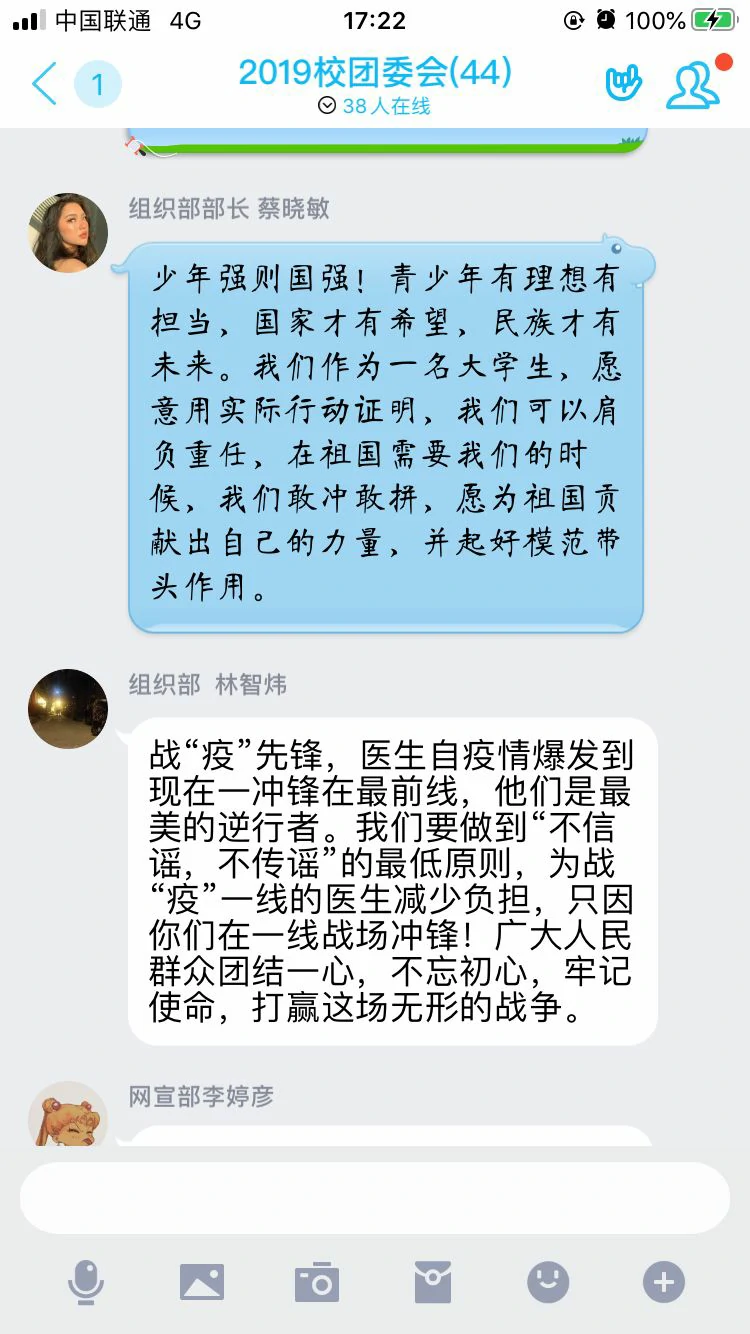Go back to the message list
Screen dimensions: 750x1334
coord(45,84)
